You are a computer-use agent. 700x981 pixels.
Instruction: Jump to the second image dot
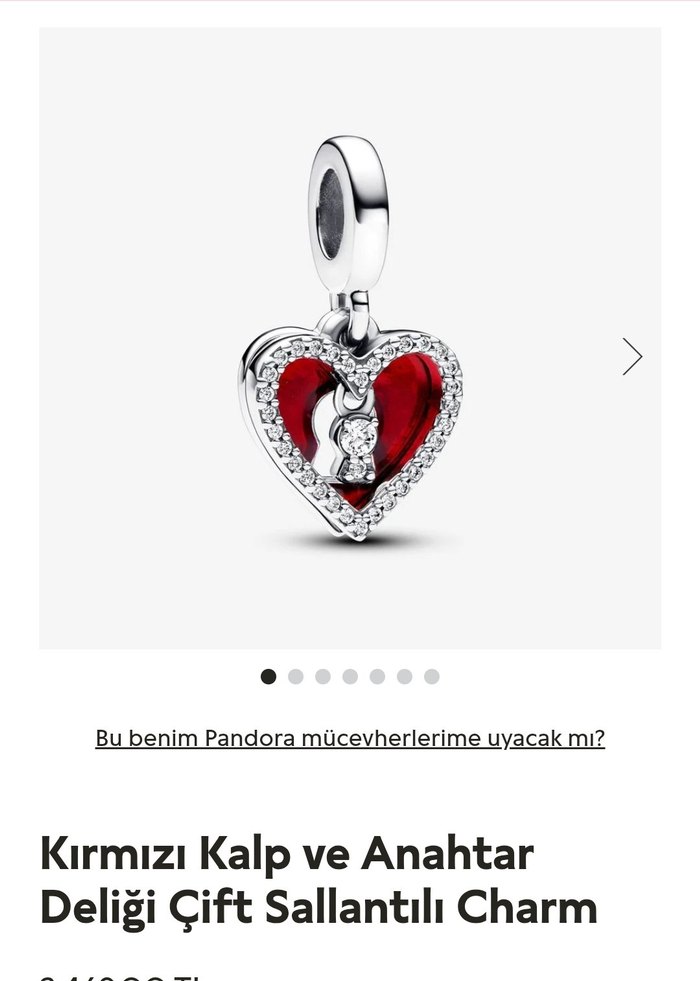click(296, 677)
